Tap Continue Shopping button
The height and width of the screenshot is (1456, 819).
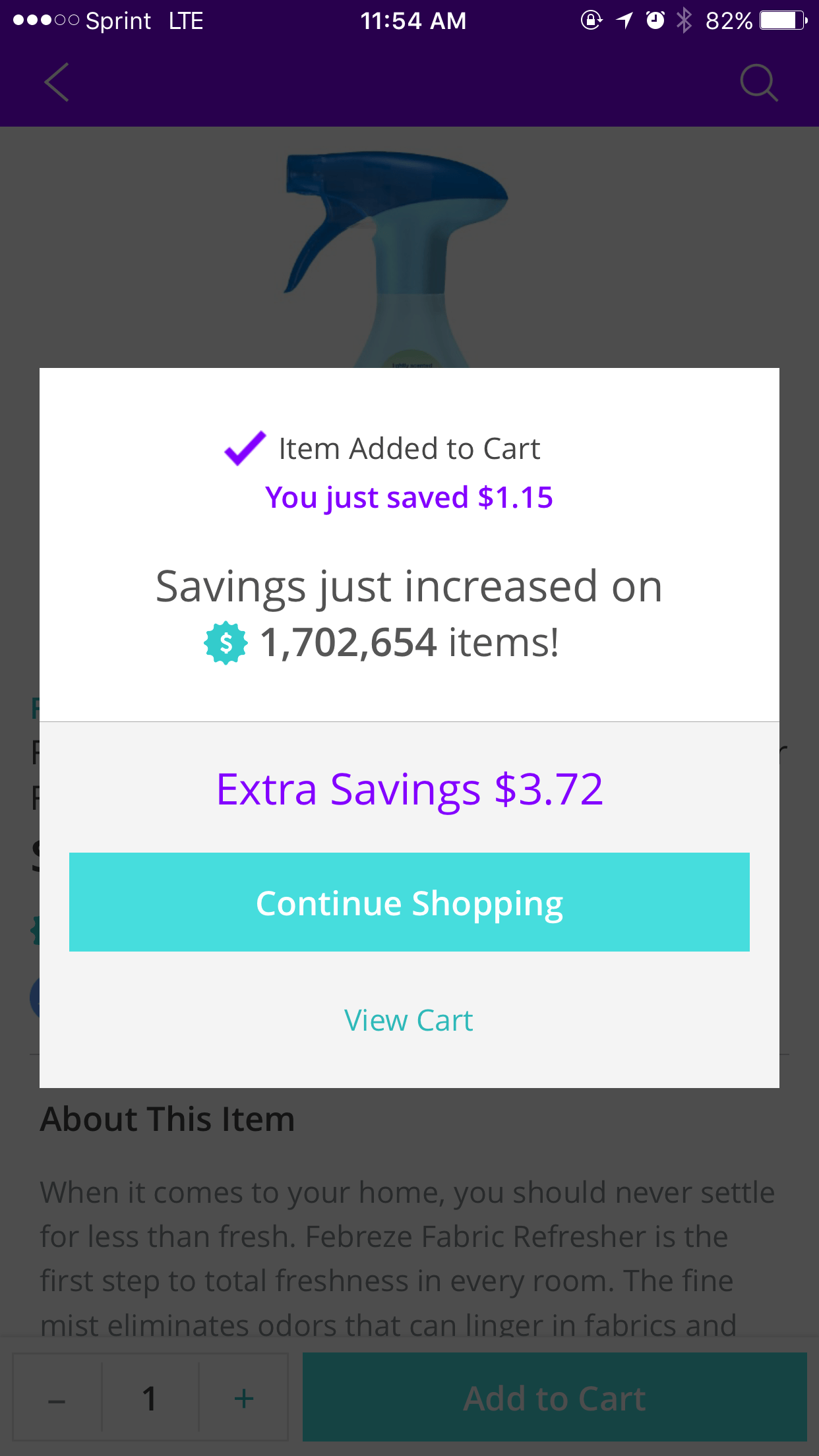pyautogui.click(x=409, y=902)
